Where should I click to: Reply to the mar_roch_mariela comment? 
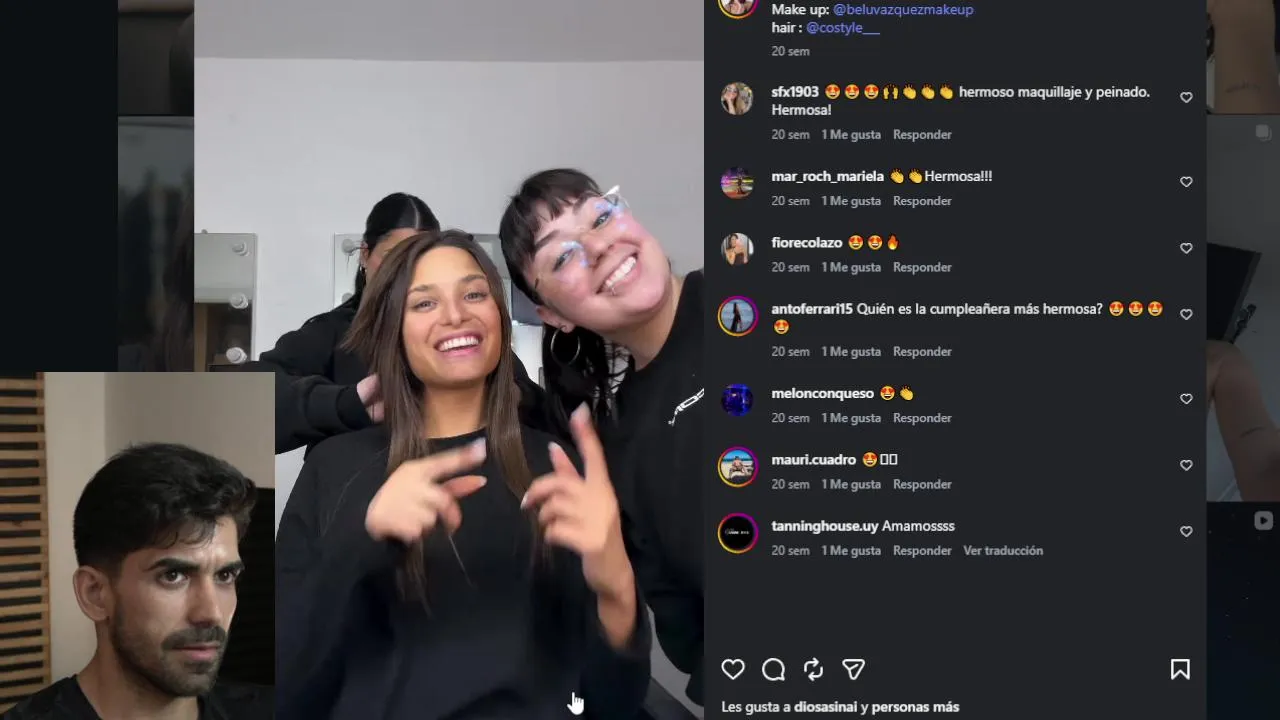921,201
